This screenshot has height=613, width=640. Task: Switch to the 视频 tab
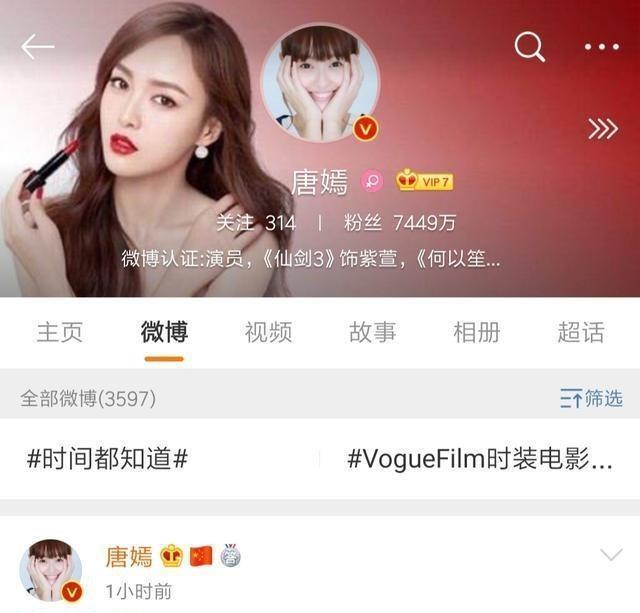[x=268, y=332]
